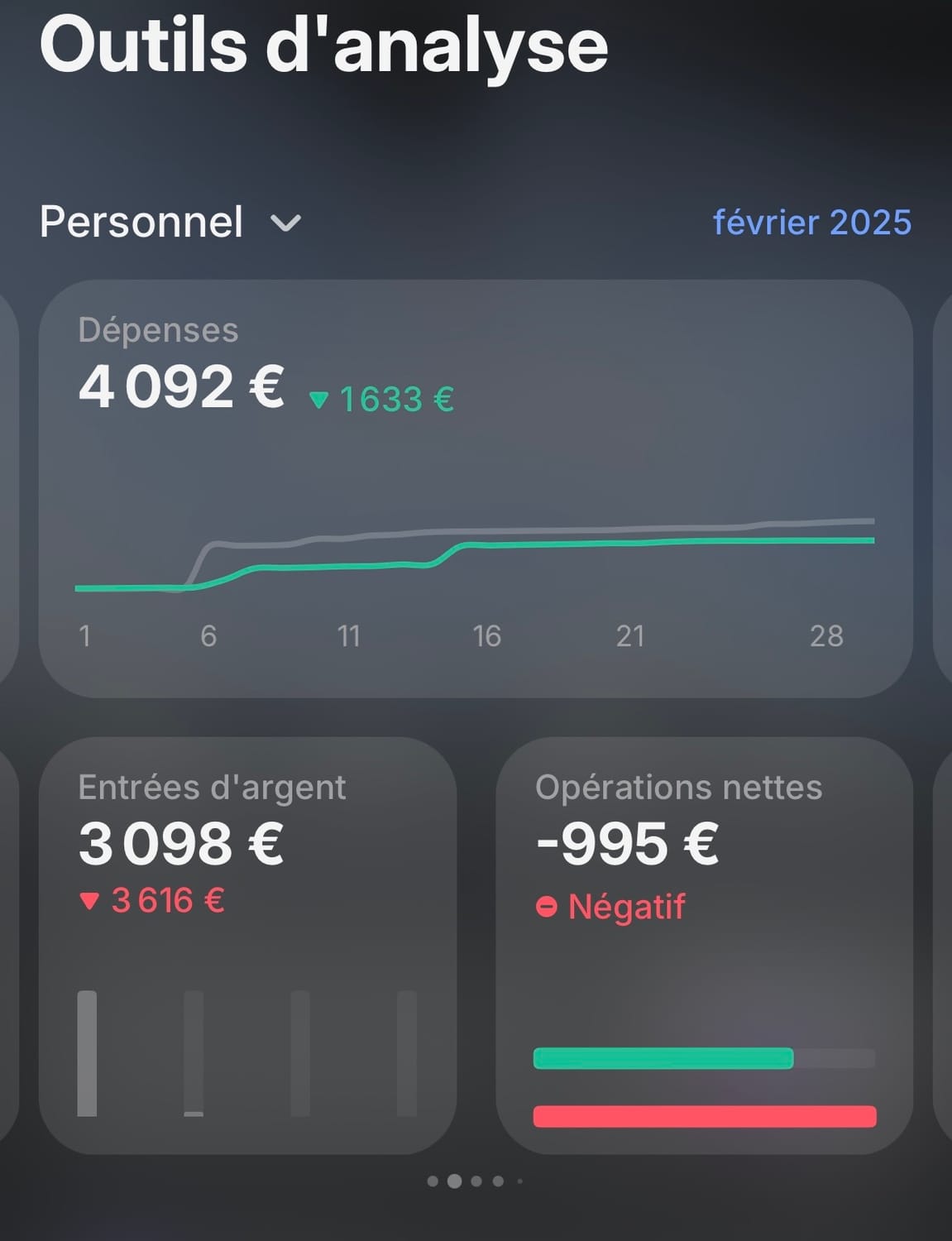Open the Dépenses spending card
Viewport: 952px width, 1241px height.
pos(476,488)
